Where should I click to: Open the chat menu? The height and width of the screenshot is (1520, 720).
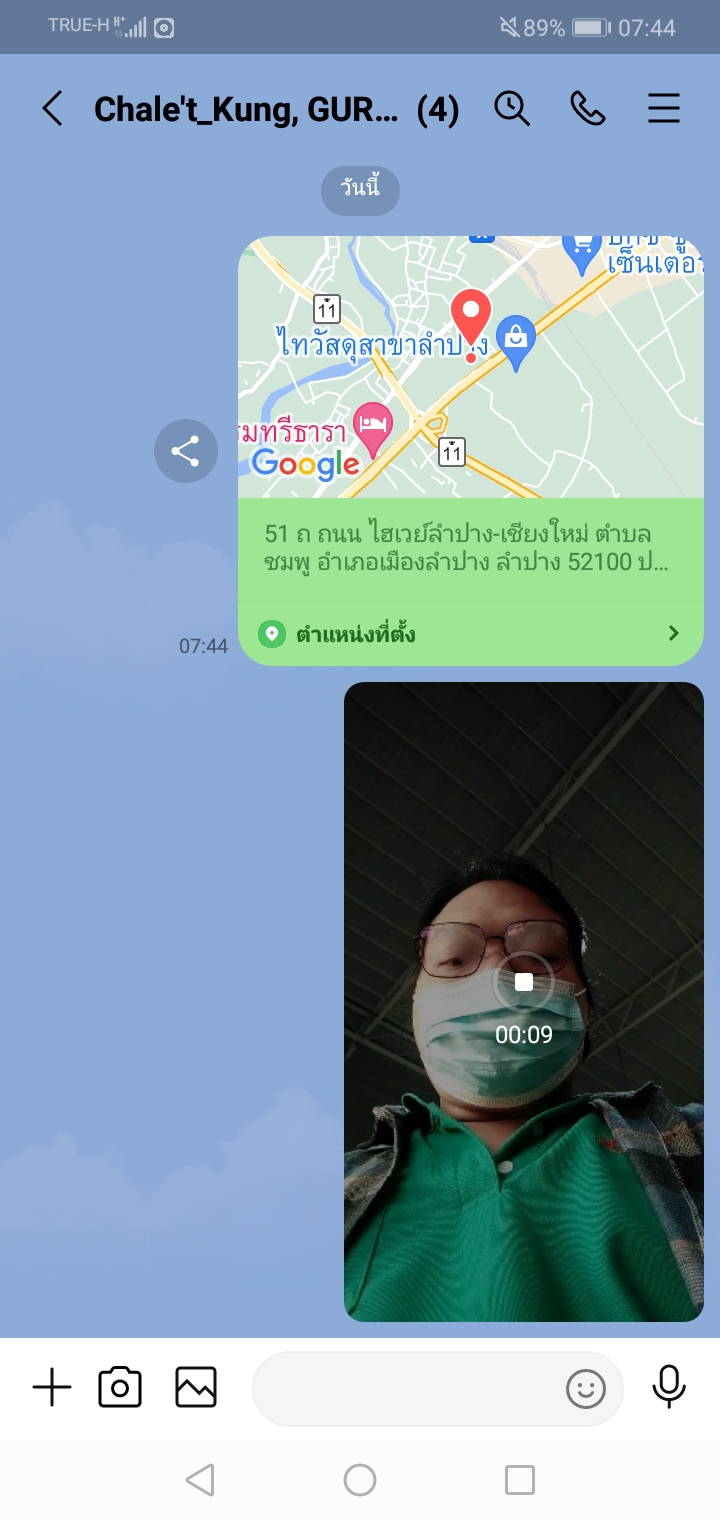(x=664, y=108)
